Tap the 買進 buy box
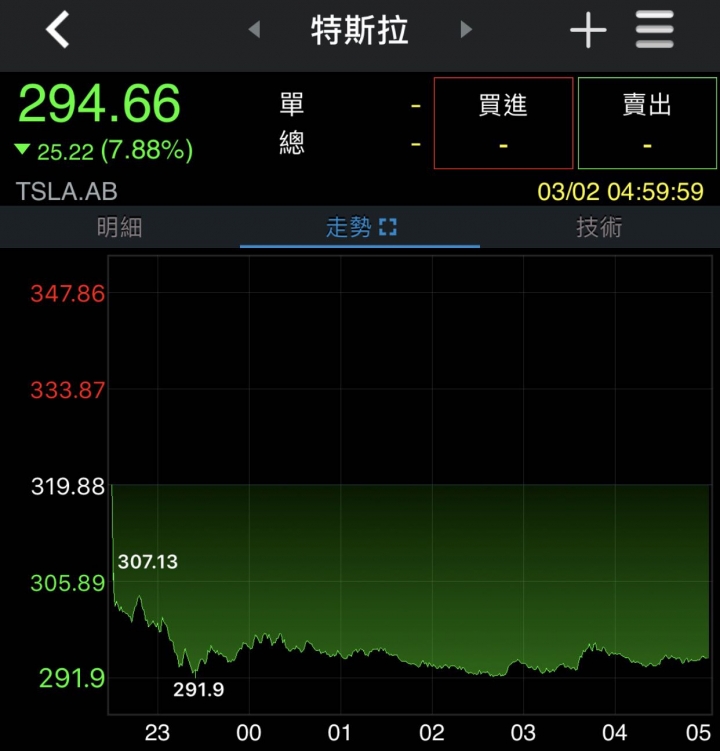 [x=503, y=123]
